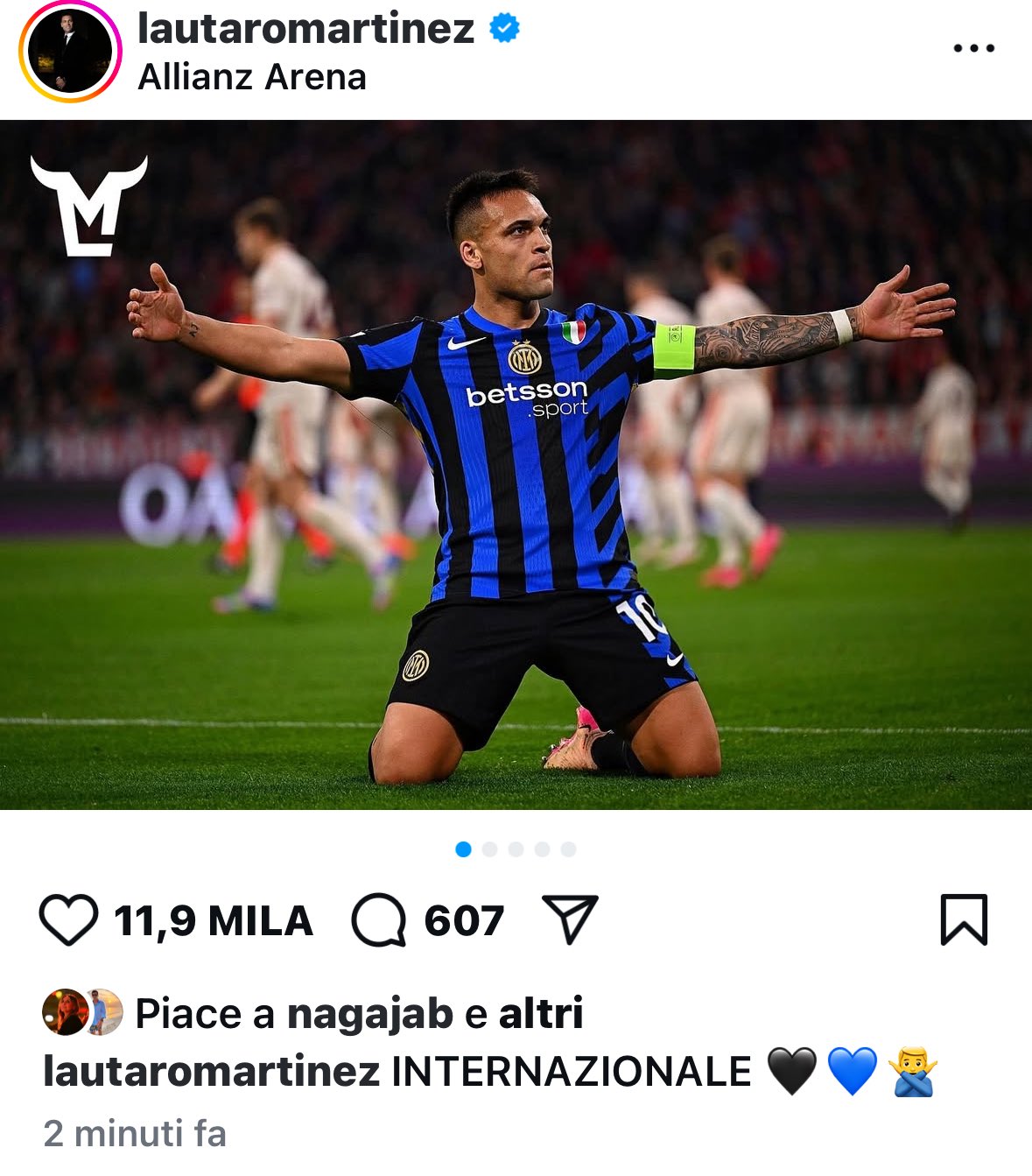Share the post via the paper plane icon
This screenshot has height=1176, width=1032.
[571, 919]
